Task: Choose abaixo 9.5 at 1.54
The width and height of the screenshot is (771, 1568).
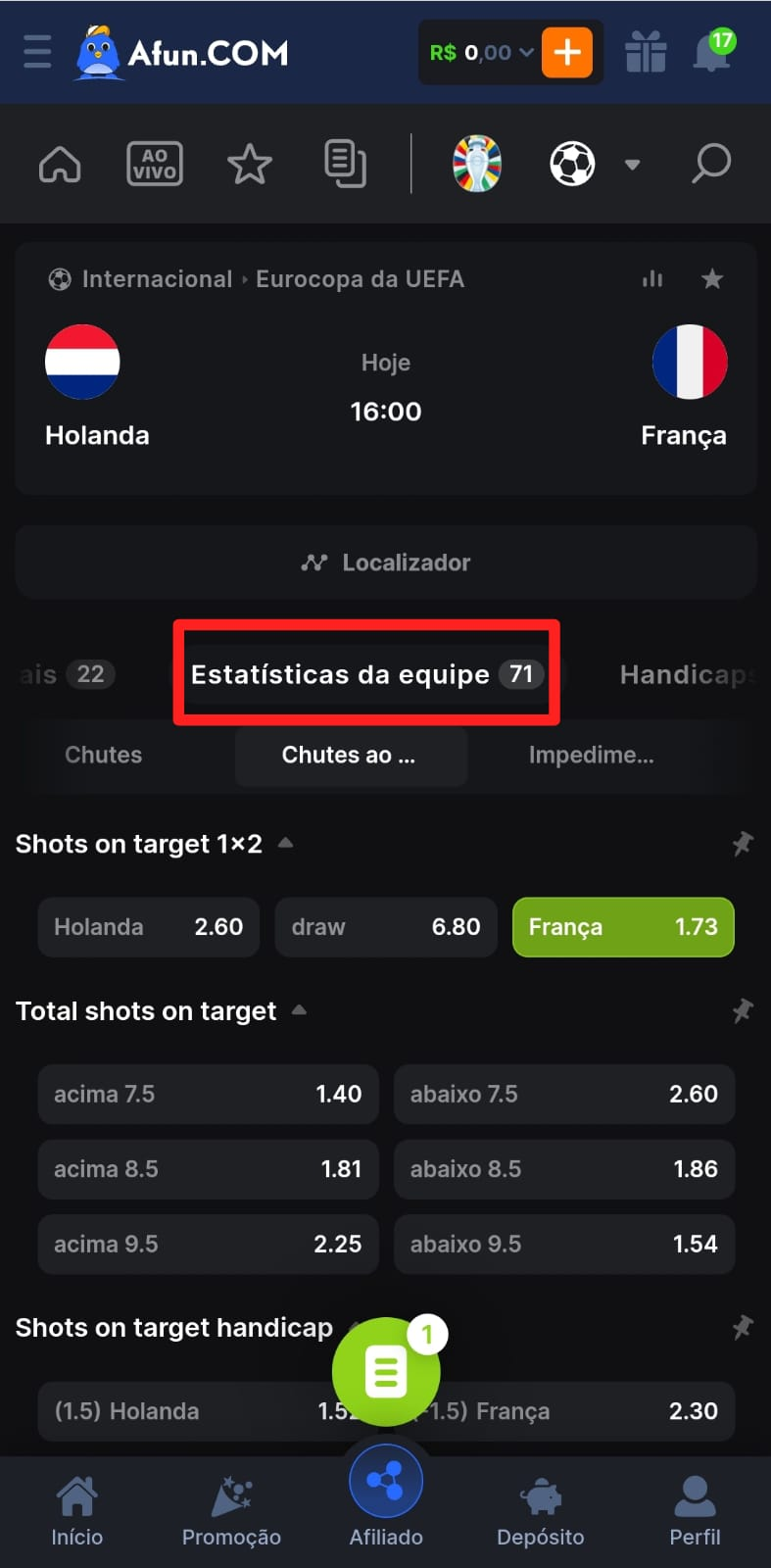Action: pos(564,1244)
